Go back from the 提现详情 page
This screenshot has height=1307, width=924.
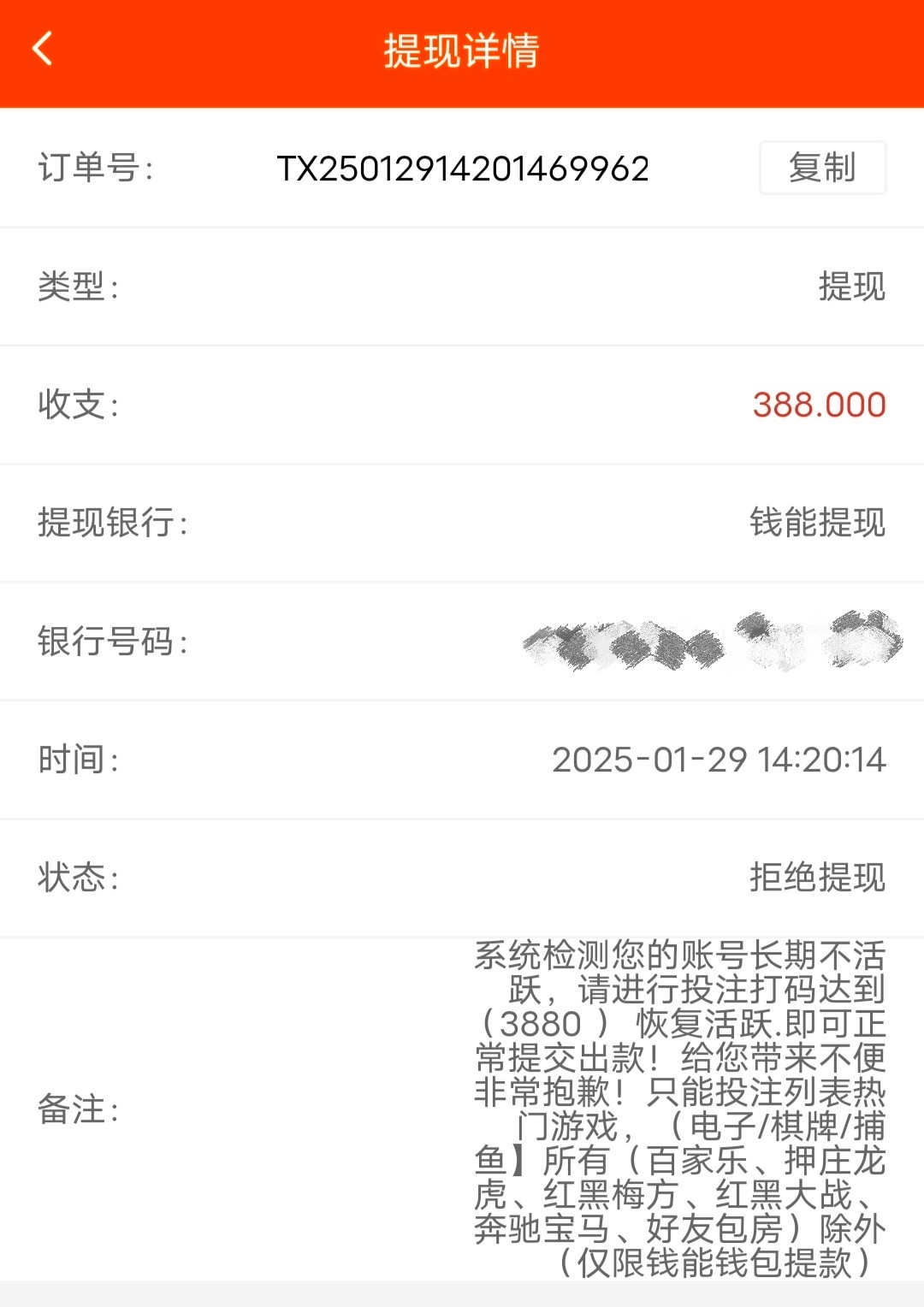[x=43, y=49]
